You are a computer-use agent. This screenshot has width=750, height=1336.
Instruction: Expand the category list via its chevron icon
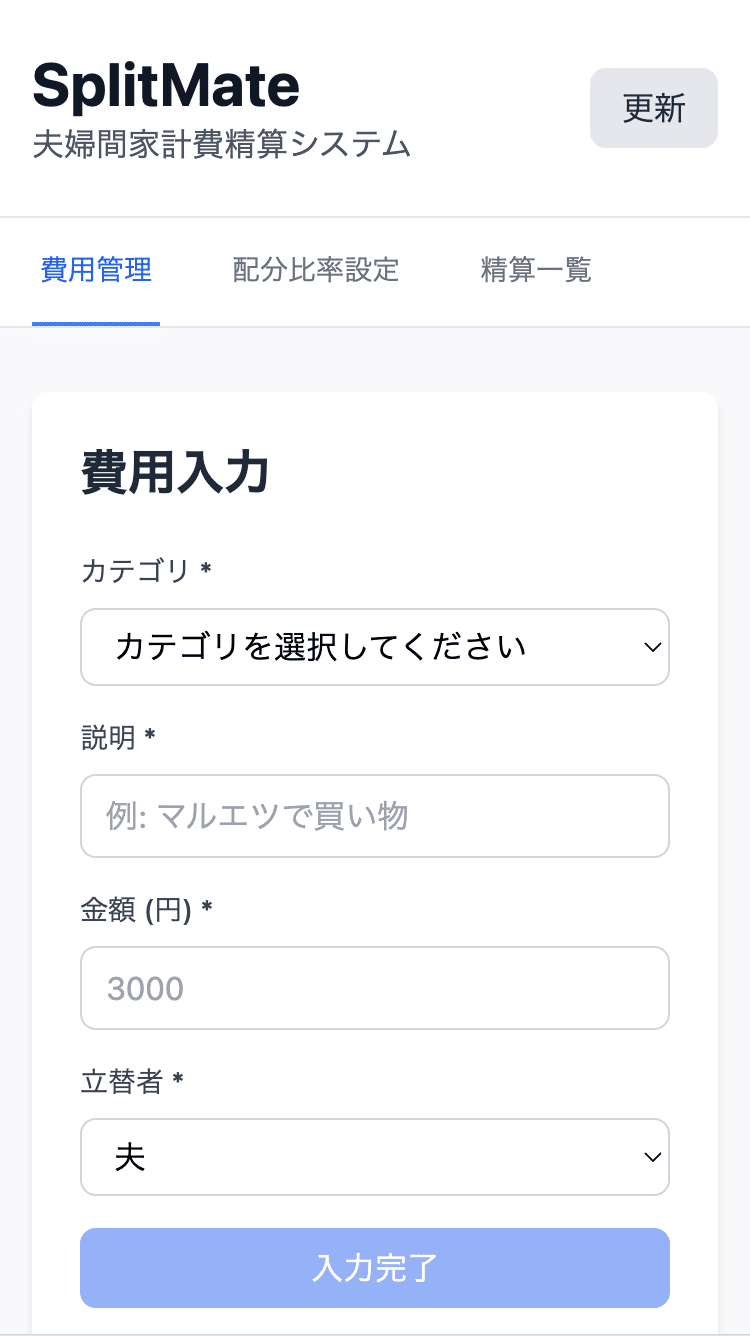(x=652, y=647)
